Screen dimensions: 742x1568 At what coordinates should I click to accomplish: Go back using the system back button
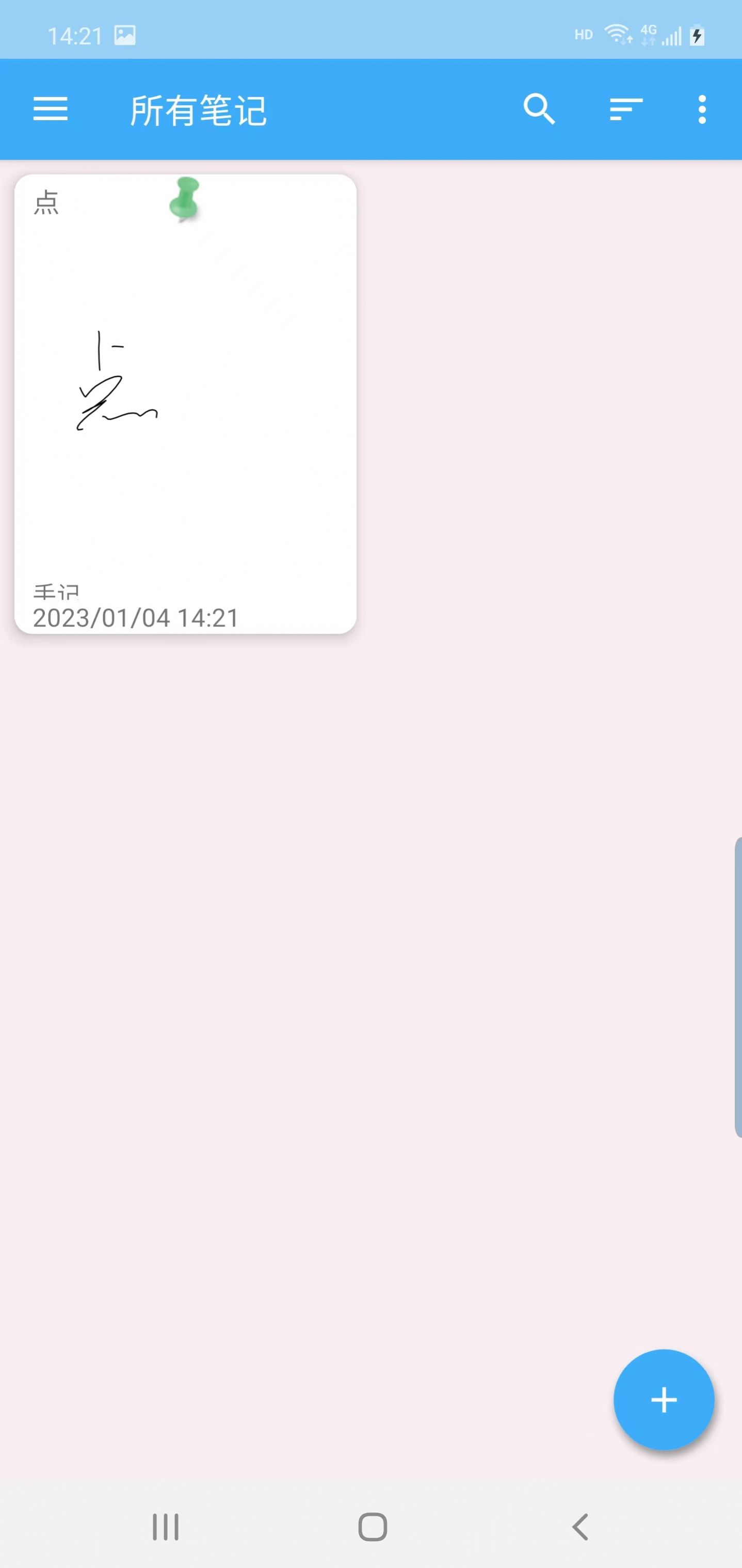[580, 1527]
